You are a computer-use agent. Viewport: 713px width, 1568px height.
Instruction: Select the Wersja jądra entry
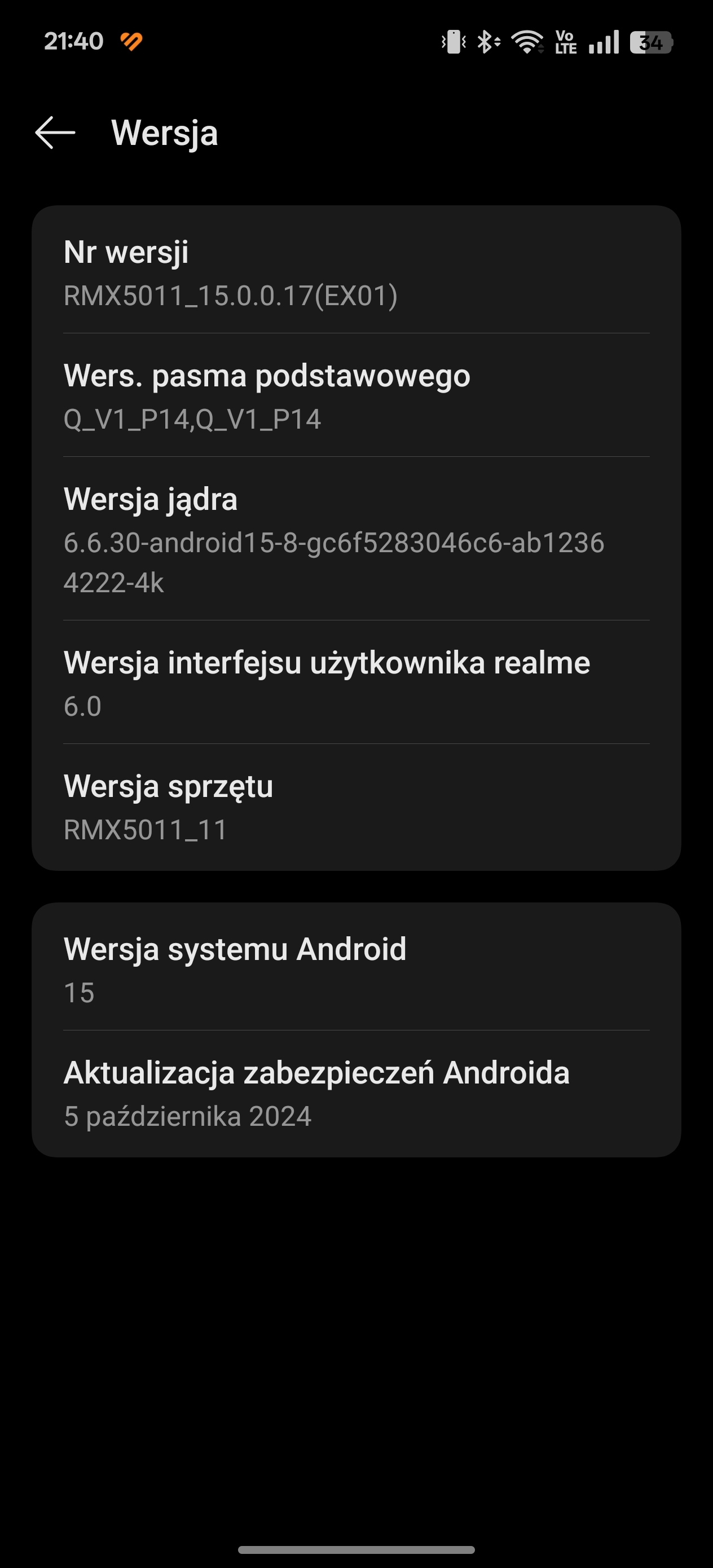click(356, 539)
